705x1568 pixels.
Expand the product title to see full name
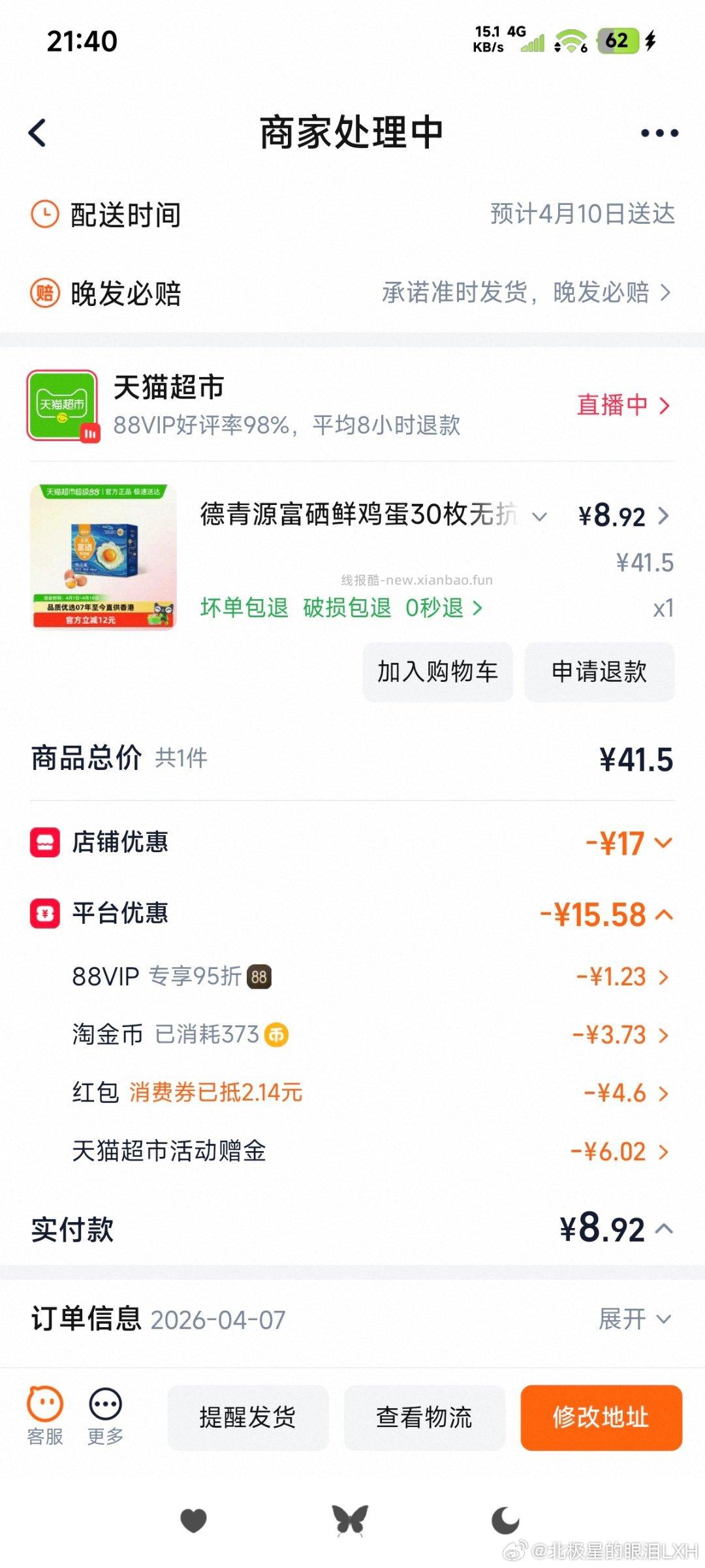[x=540, y=517]
